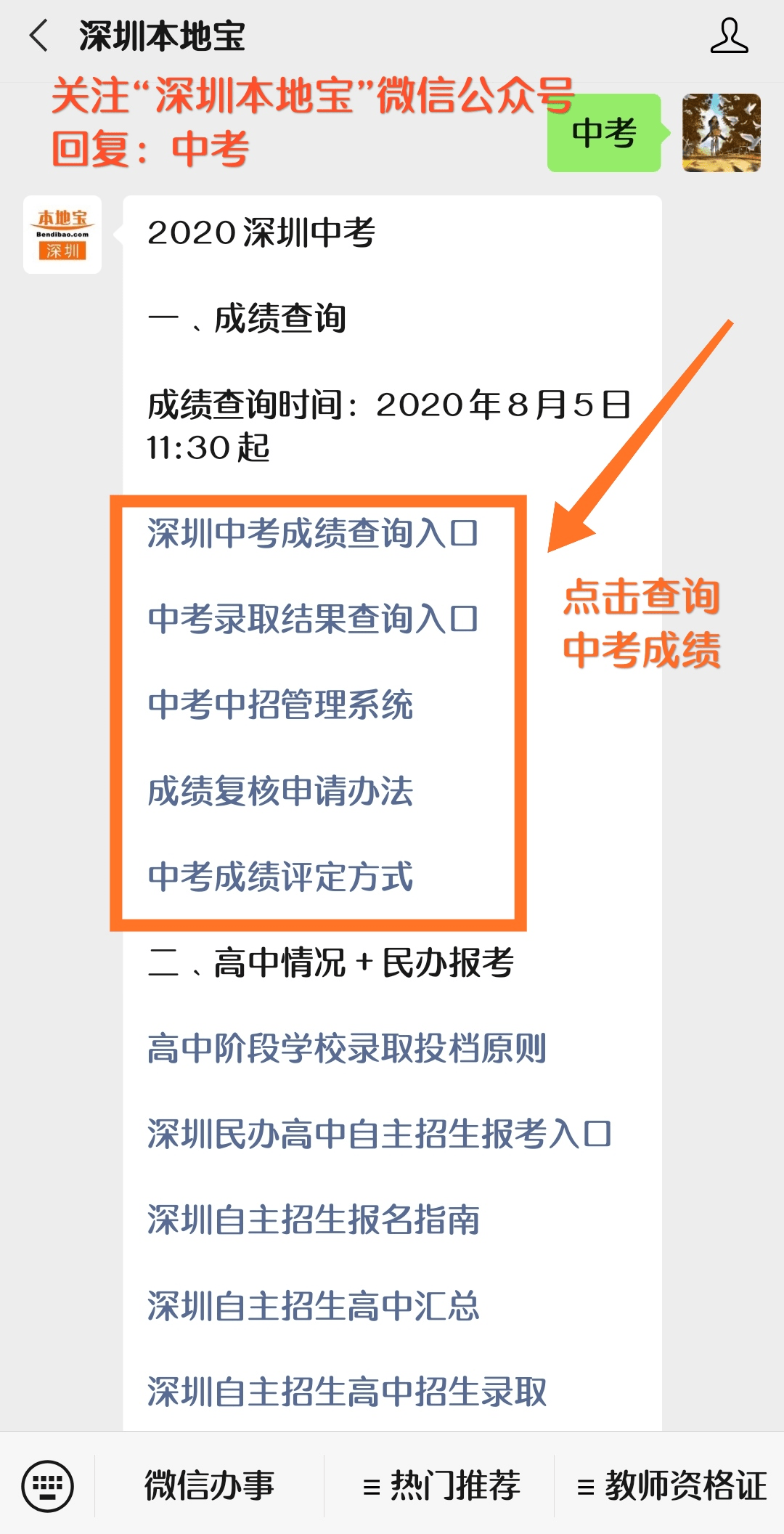Open the account profile icon

click(729, 36)
